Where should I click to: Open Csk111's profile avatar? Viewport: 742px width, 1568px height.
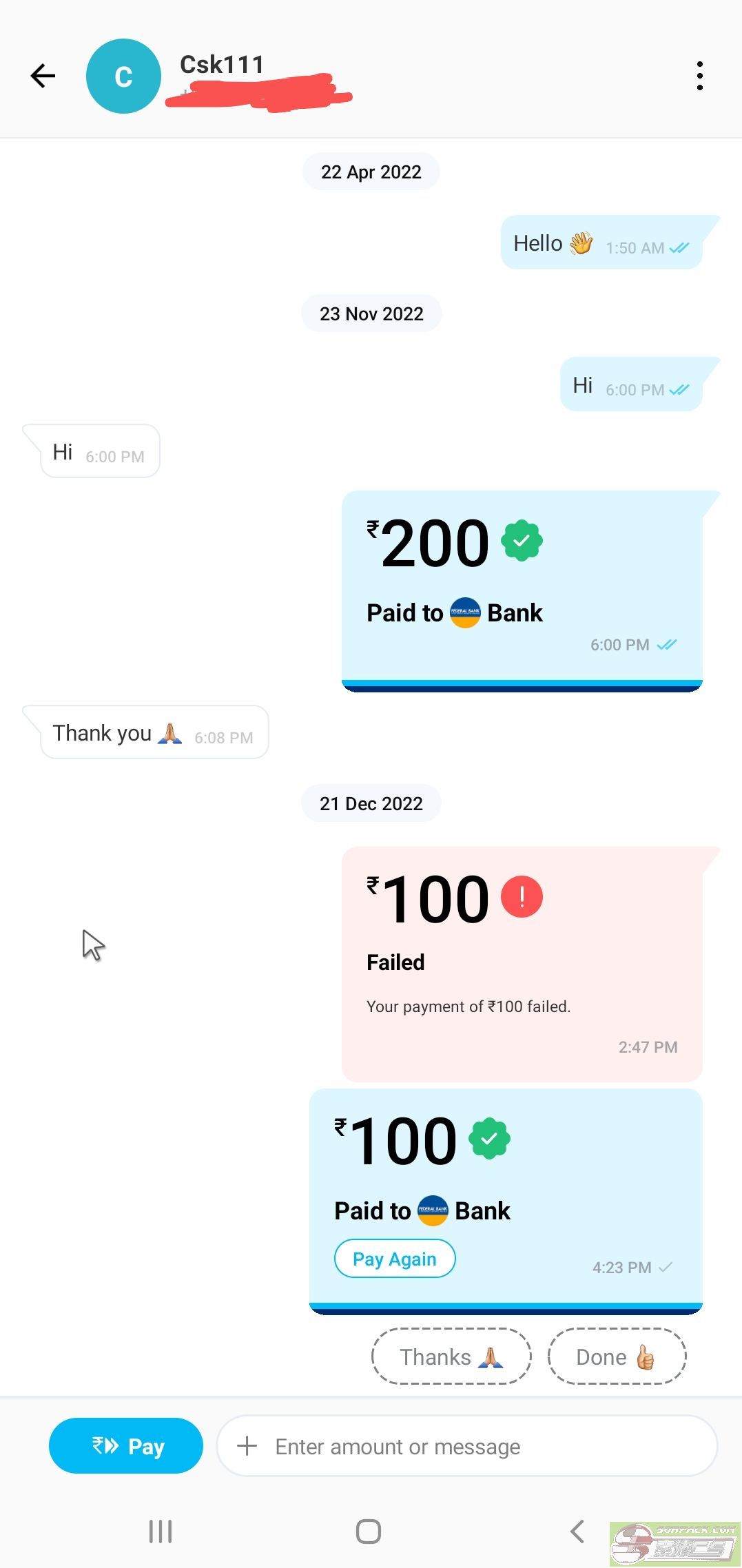tap(123, 76)
